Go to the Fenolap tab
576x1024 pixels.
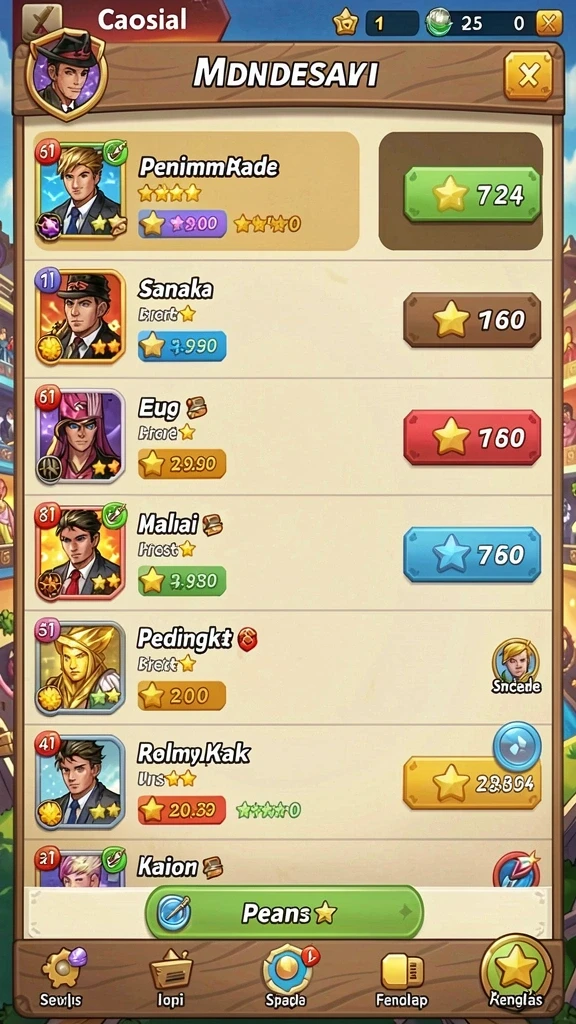coord(402,979)
